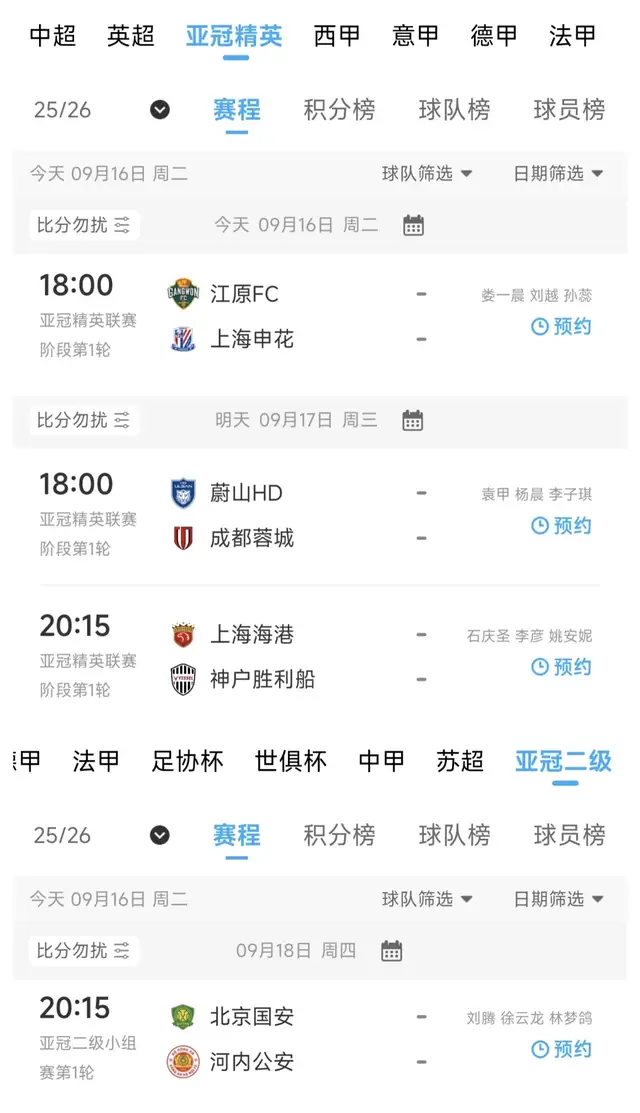Tap the calendar icon beside 09月18日 周四
Image resolution: width=640 pixels, height=1113 pixels.
pos(391,951)
